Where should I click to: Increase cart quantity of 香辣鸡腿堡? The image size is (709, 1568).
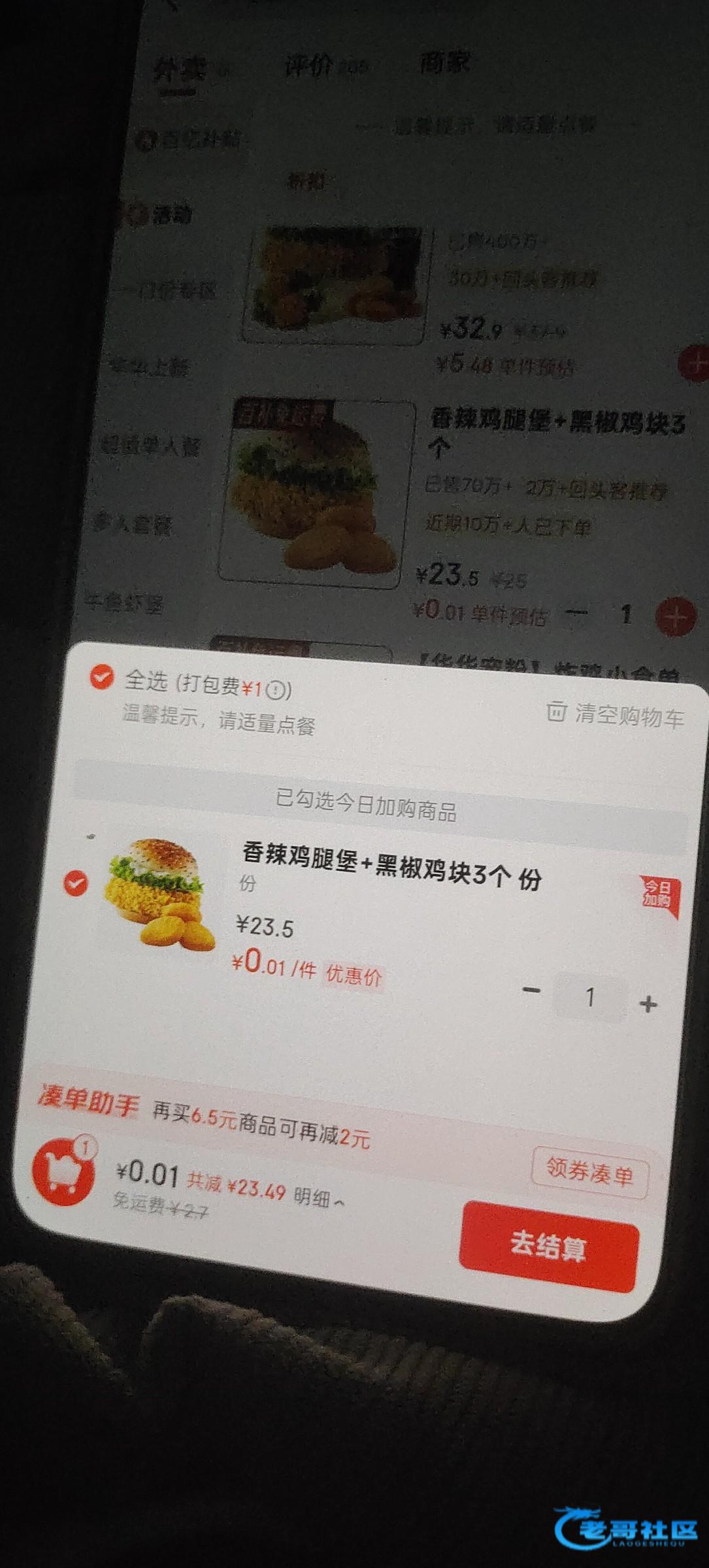[648, 1004]
